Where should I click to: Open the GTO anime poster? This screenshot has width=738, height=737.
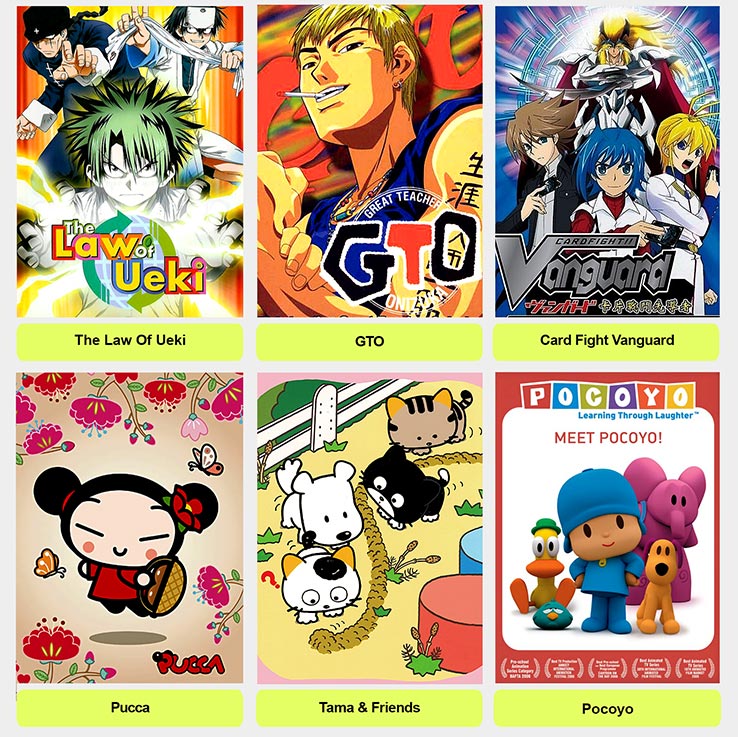coord(369,160)
